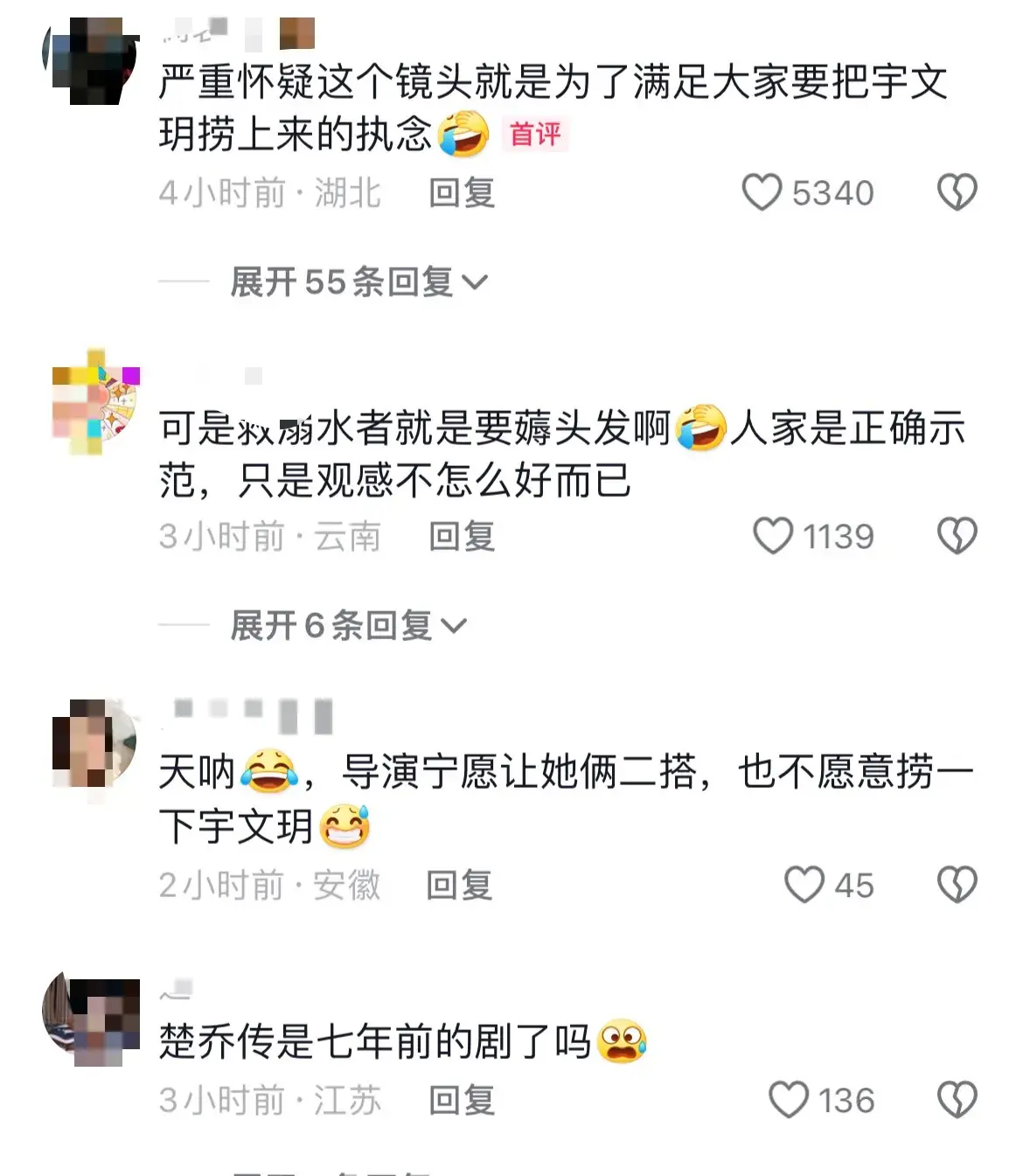Expand the collapsed replies at the bottom edge
The height and width of the screenshot is (1176, 1023).
[x=340, y=1170]
